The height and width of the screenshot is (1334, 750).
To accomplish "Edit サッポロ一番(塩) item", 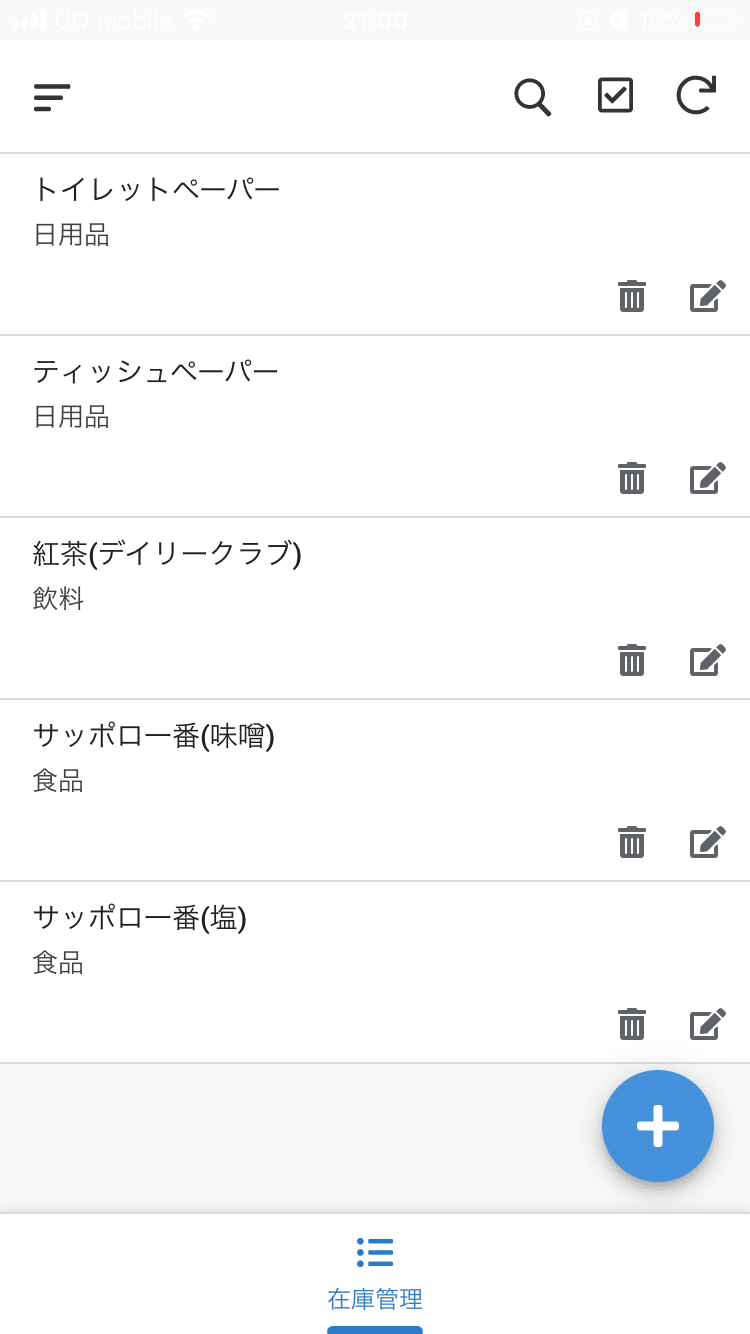I will pyautogui.click(x=707, y=1025).
